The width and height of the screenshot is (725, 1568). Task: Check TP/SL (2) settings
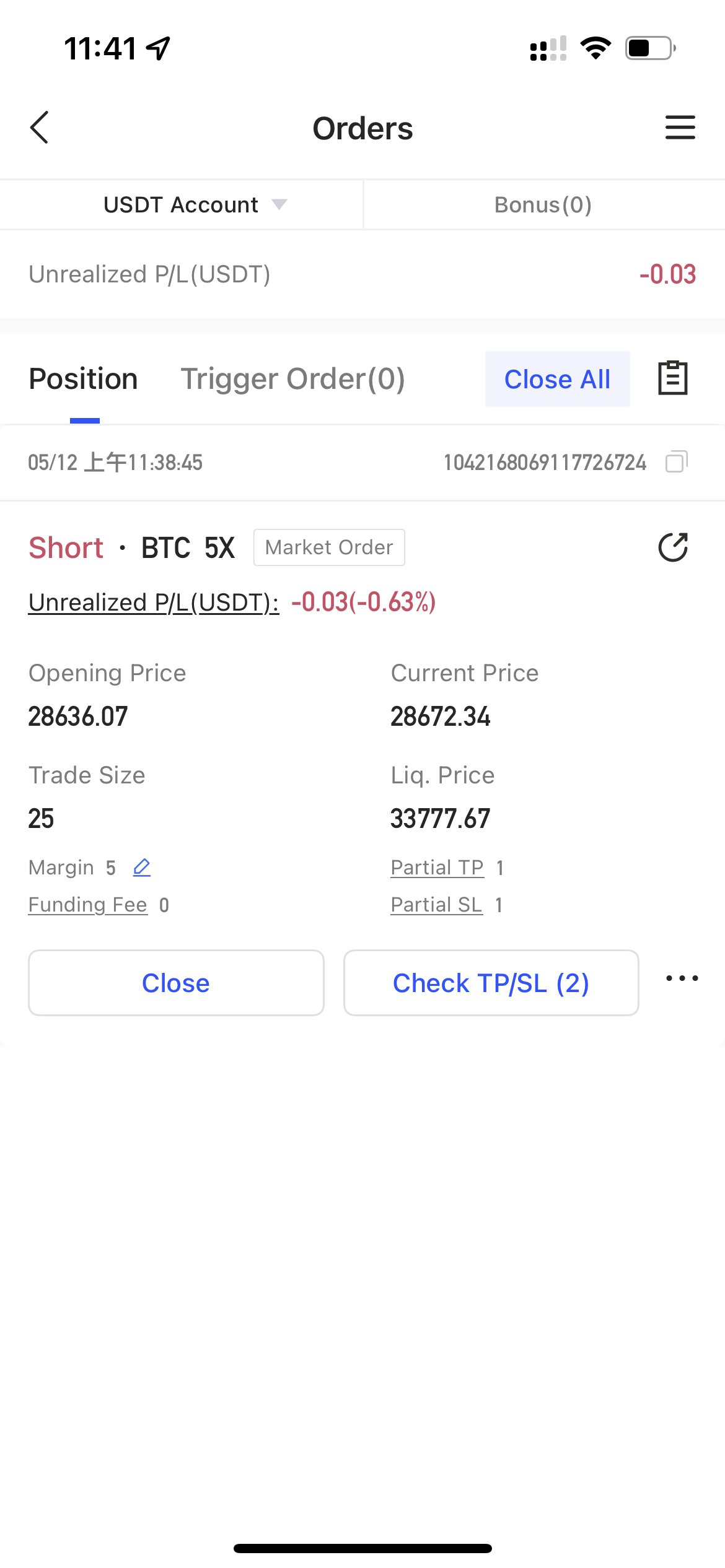tap(491, 983)
